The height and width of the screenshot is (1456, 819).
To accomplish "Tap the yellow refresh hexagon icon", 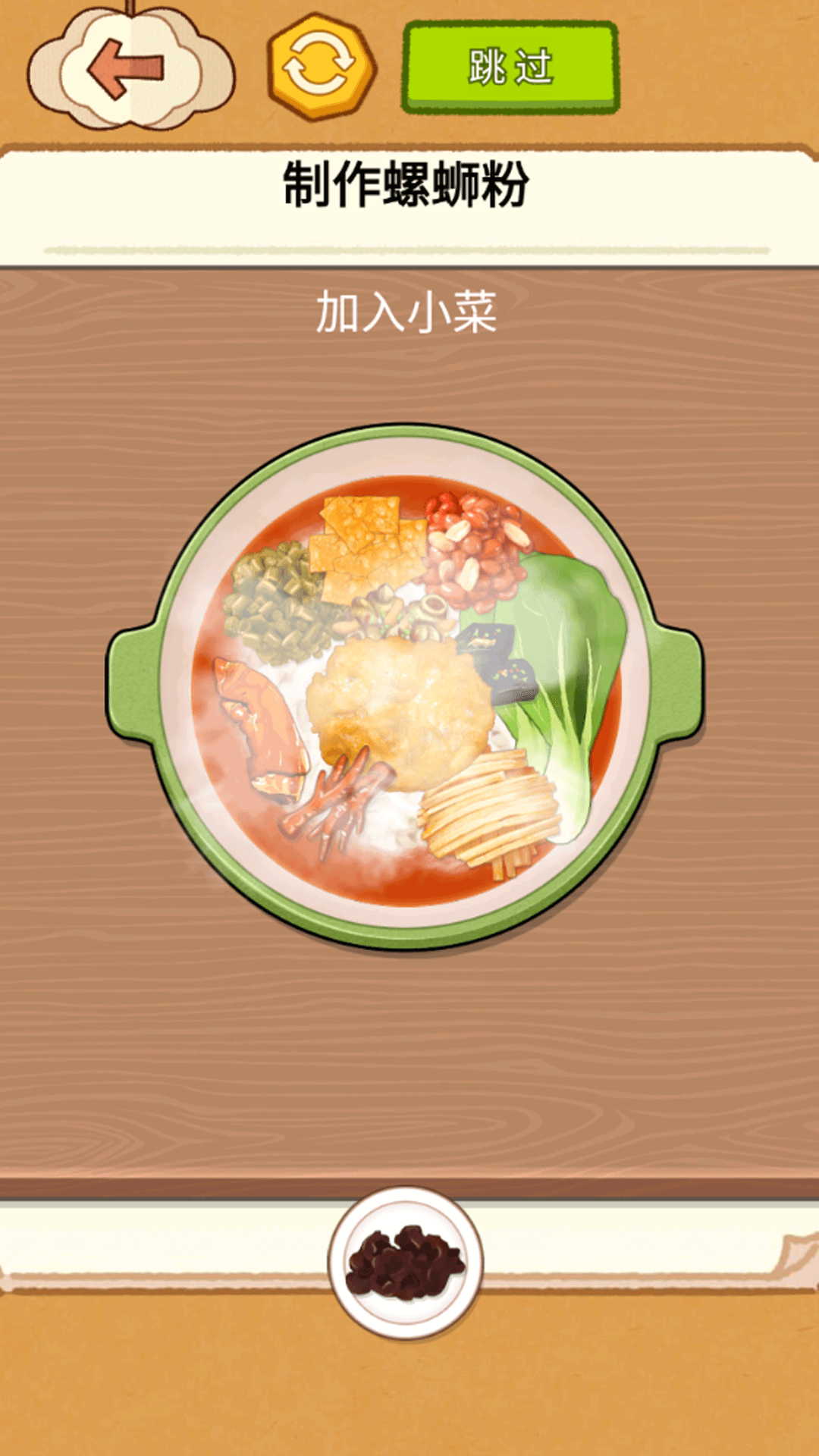I will [321, 67].
